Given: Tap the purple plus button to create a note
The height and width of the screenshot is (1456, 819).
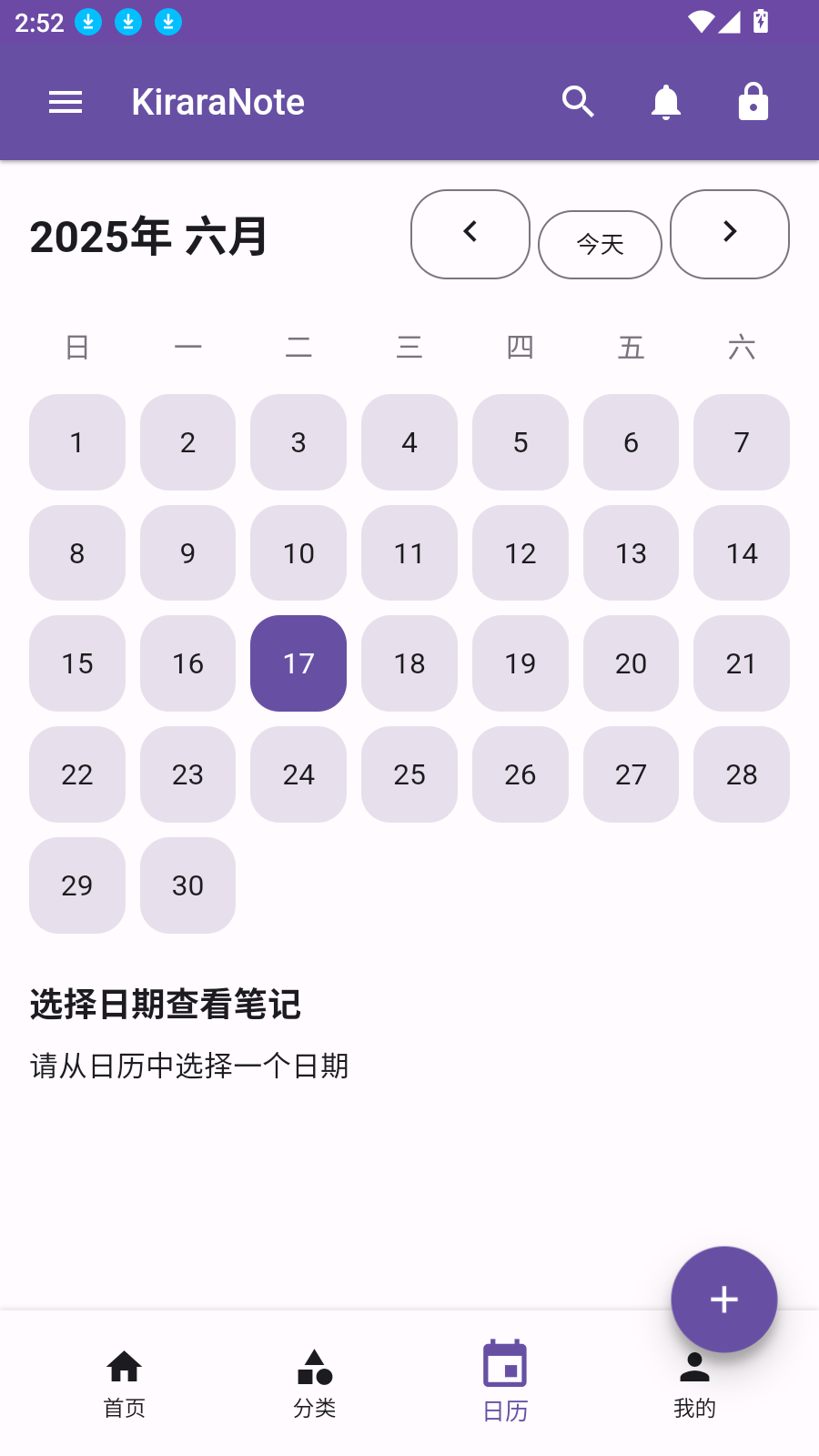Looking at the screenshot, I should 723,1299.
